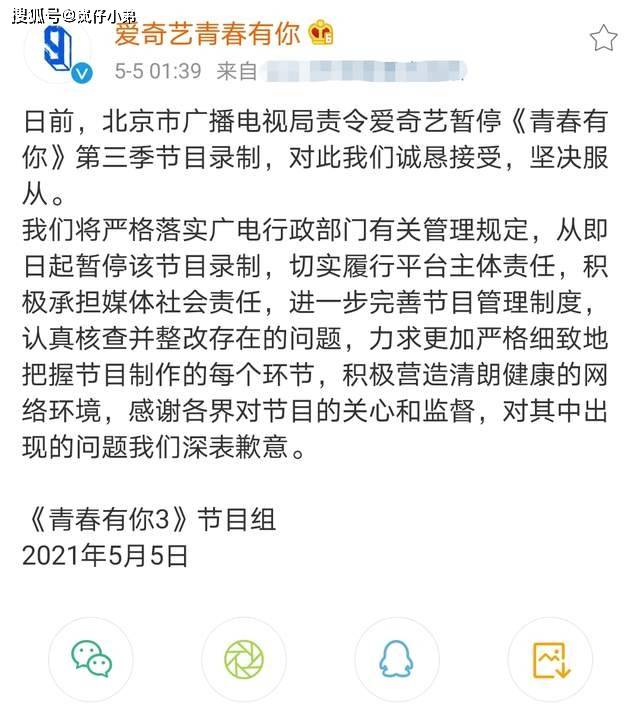Open the 爱奇艺青春有你 profile avatar
640x713 pixels.
coord(62,52)
